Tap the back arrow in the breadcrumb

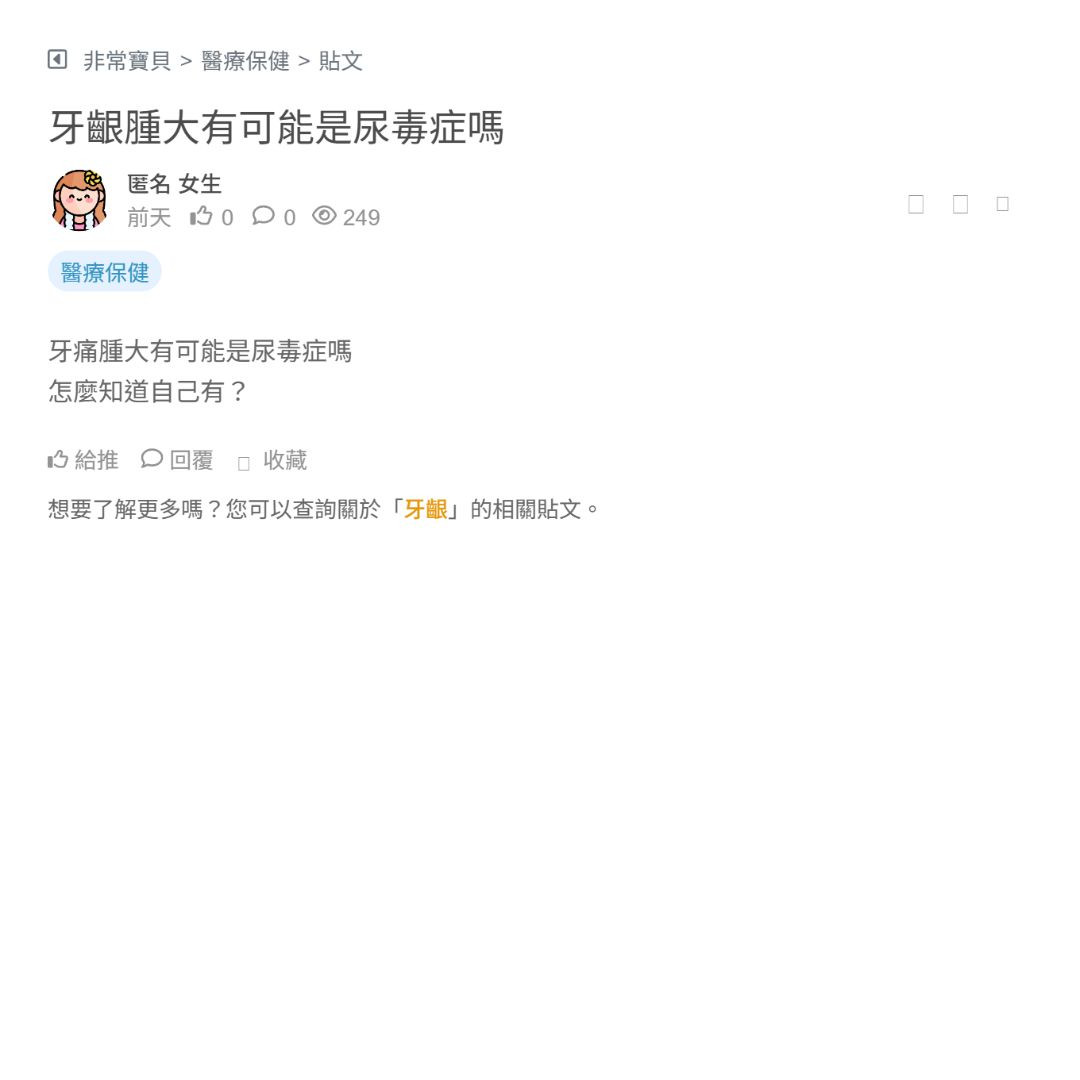pyautogui.click(x=57, y=60)
